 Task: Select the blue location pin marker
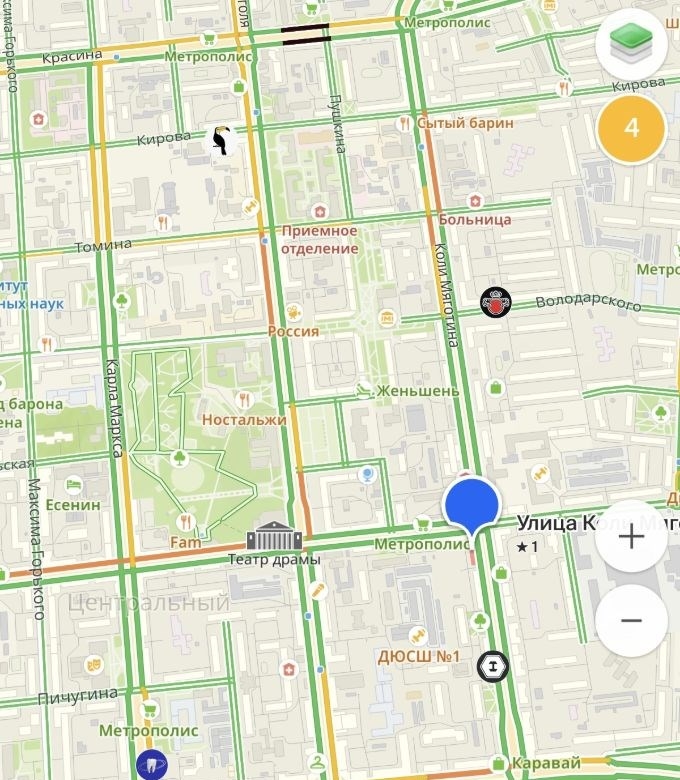pos(471,503)
